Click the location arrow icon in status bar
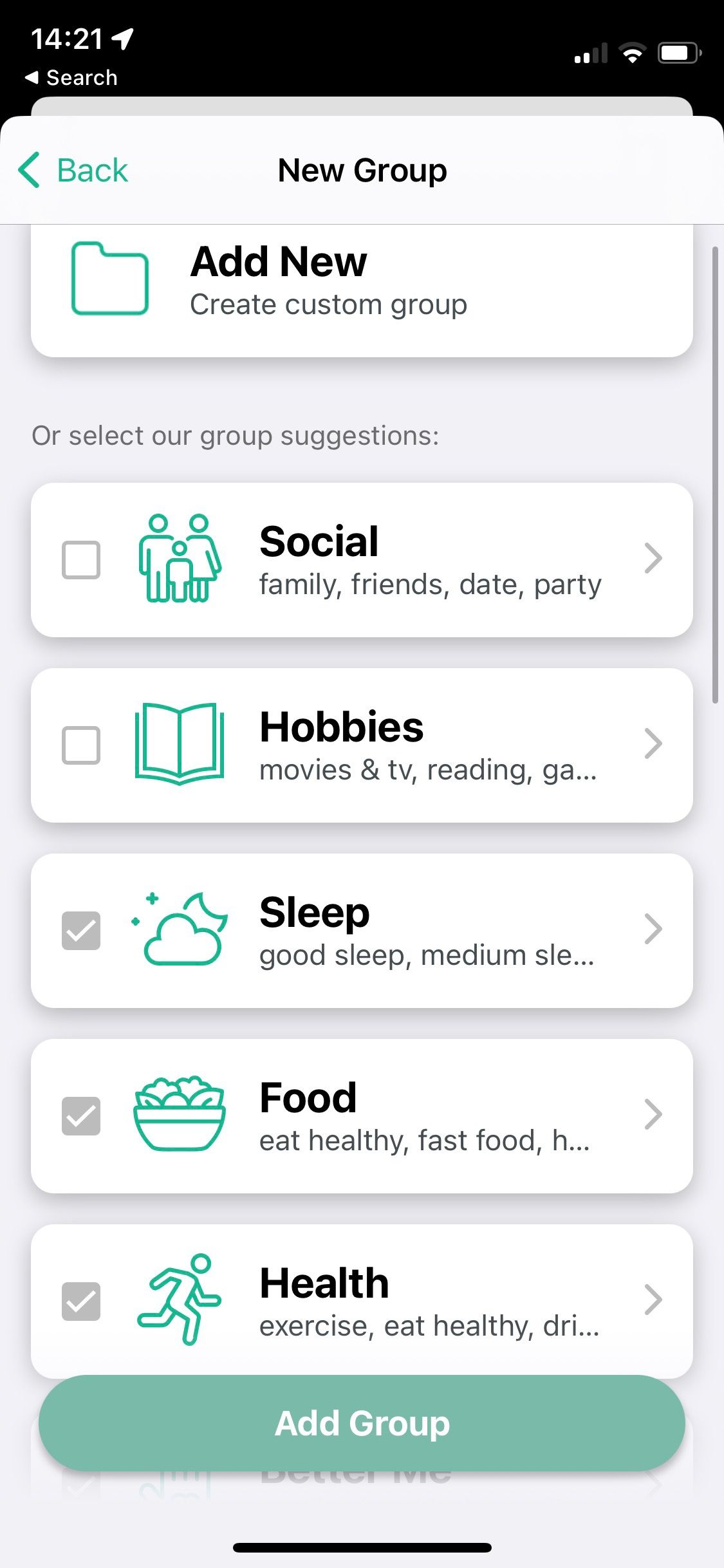 click(120, 39)
